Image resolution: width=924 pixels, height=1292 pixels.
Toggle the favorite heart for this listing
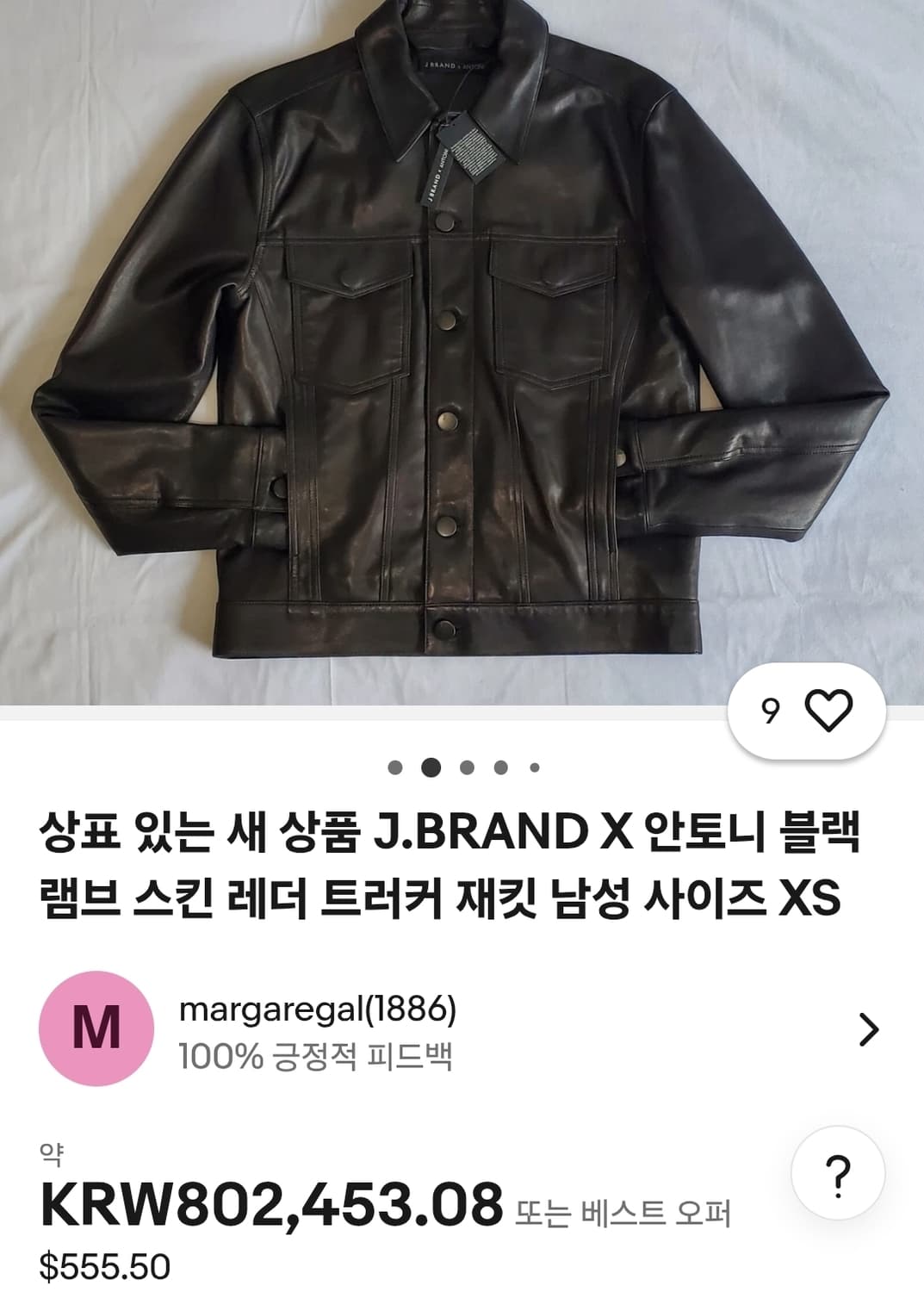829,711
